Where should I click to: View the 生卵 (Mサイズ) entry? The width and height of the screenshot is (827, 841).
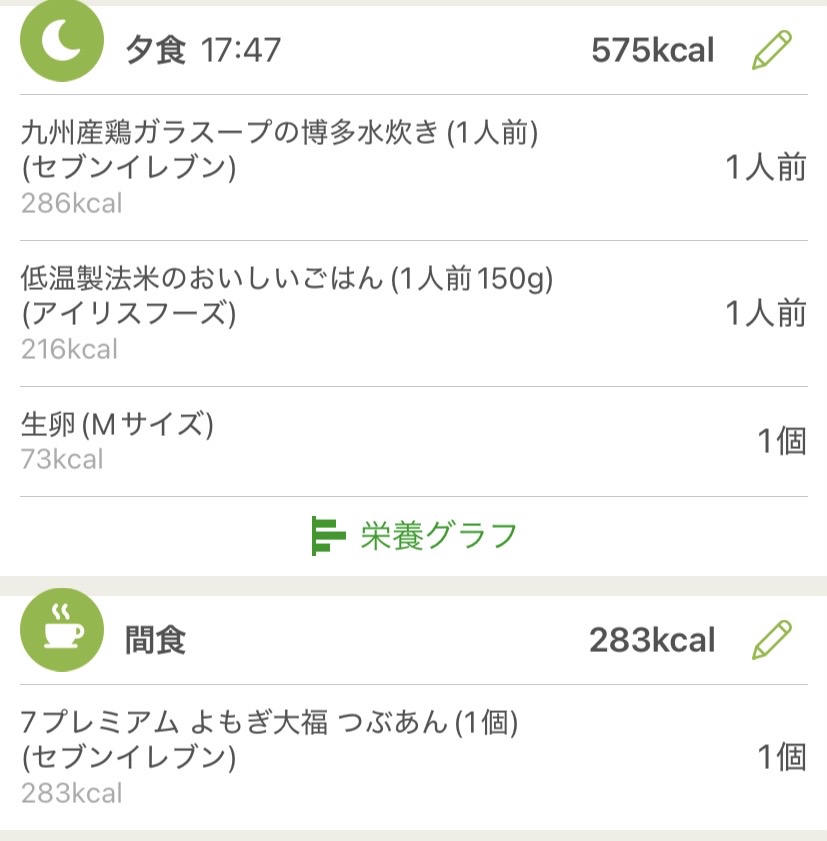click(x=413, y=441)
